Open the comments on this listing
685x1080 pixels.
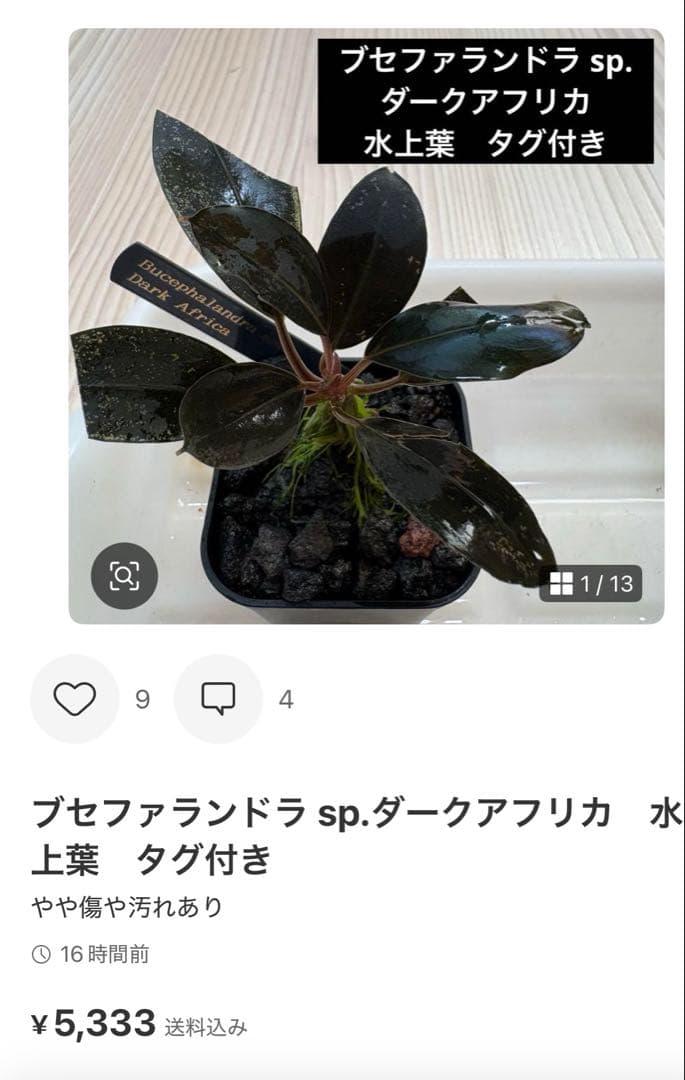click(218, 699)
